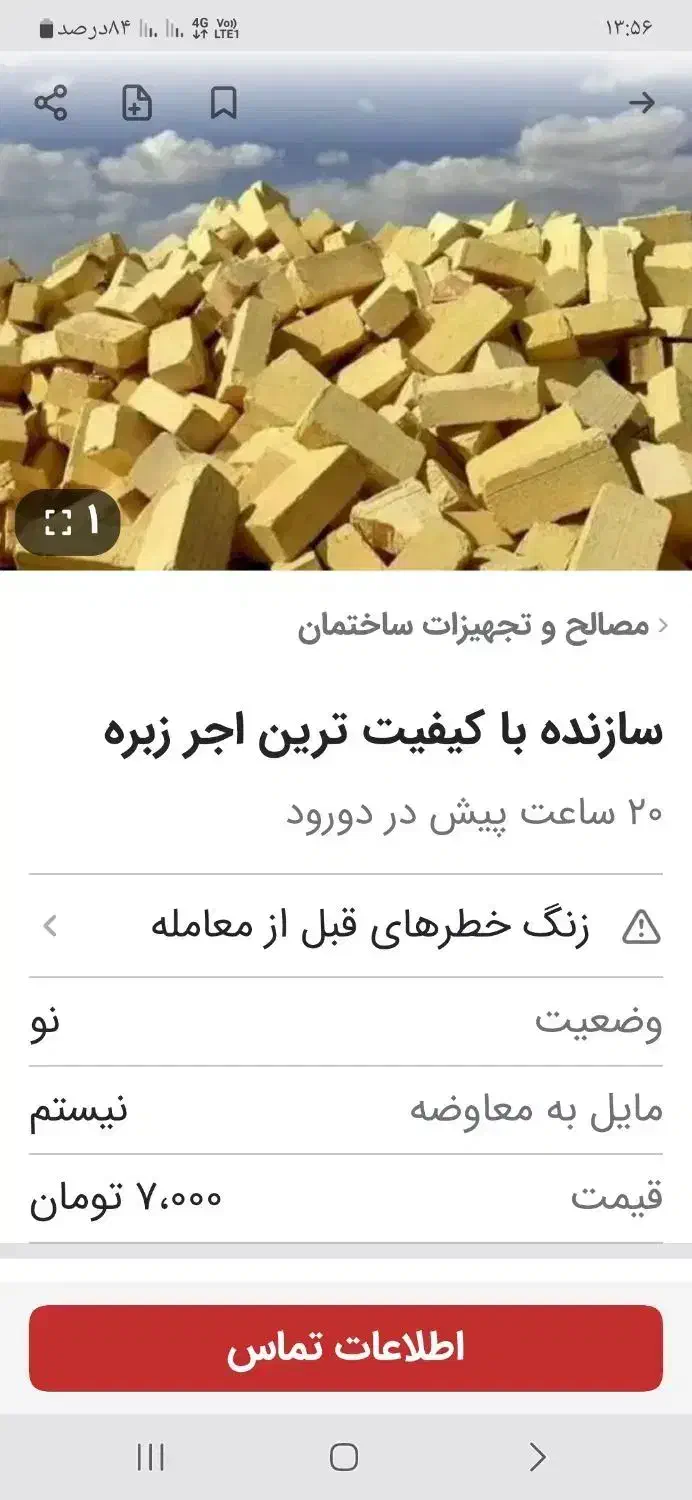This screenshot has width=692, height=1500.
Task: Open زنگ خطرهای قبل از معامله warnings
Action: click(x=346, y=927)
